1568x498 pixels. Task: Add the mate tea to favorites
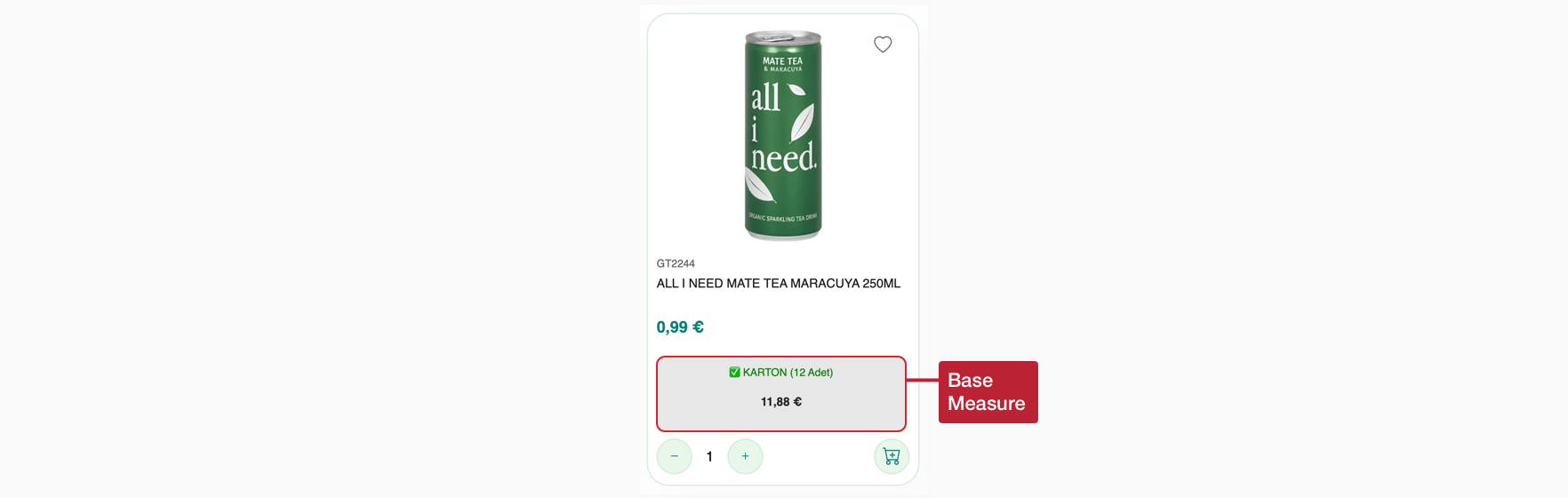tap(882, 44)
